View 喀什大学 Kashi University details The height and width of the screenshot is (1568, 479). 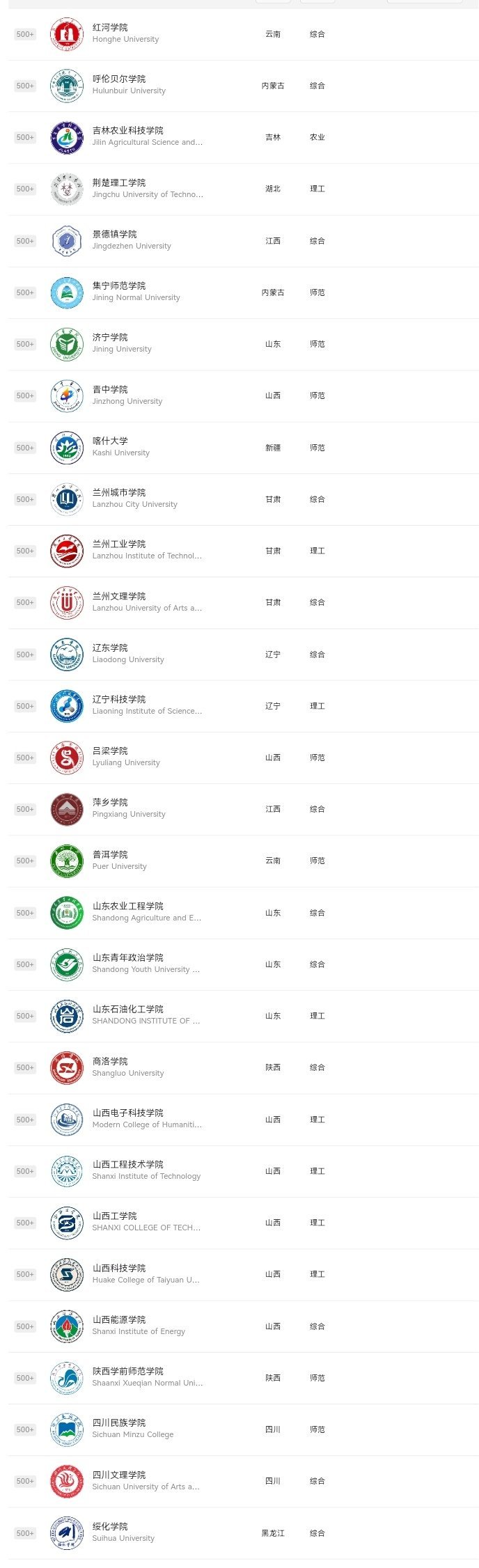[243, 448]
